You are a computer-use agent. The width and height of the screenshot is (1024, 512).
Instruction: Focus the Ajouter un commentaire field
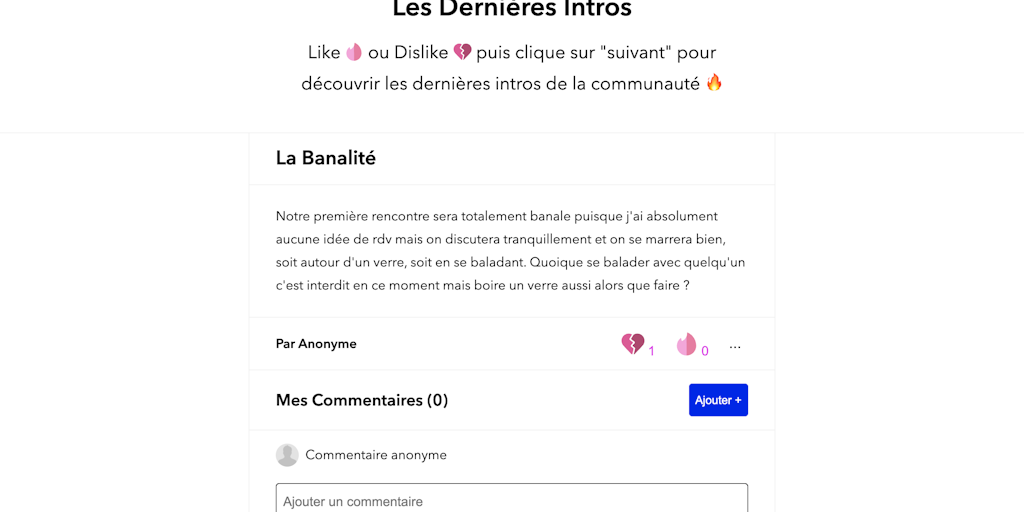tap(511, 500)
